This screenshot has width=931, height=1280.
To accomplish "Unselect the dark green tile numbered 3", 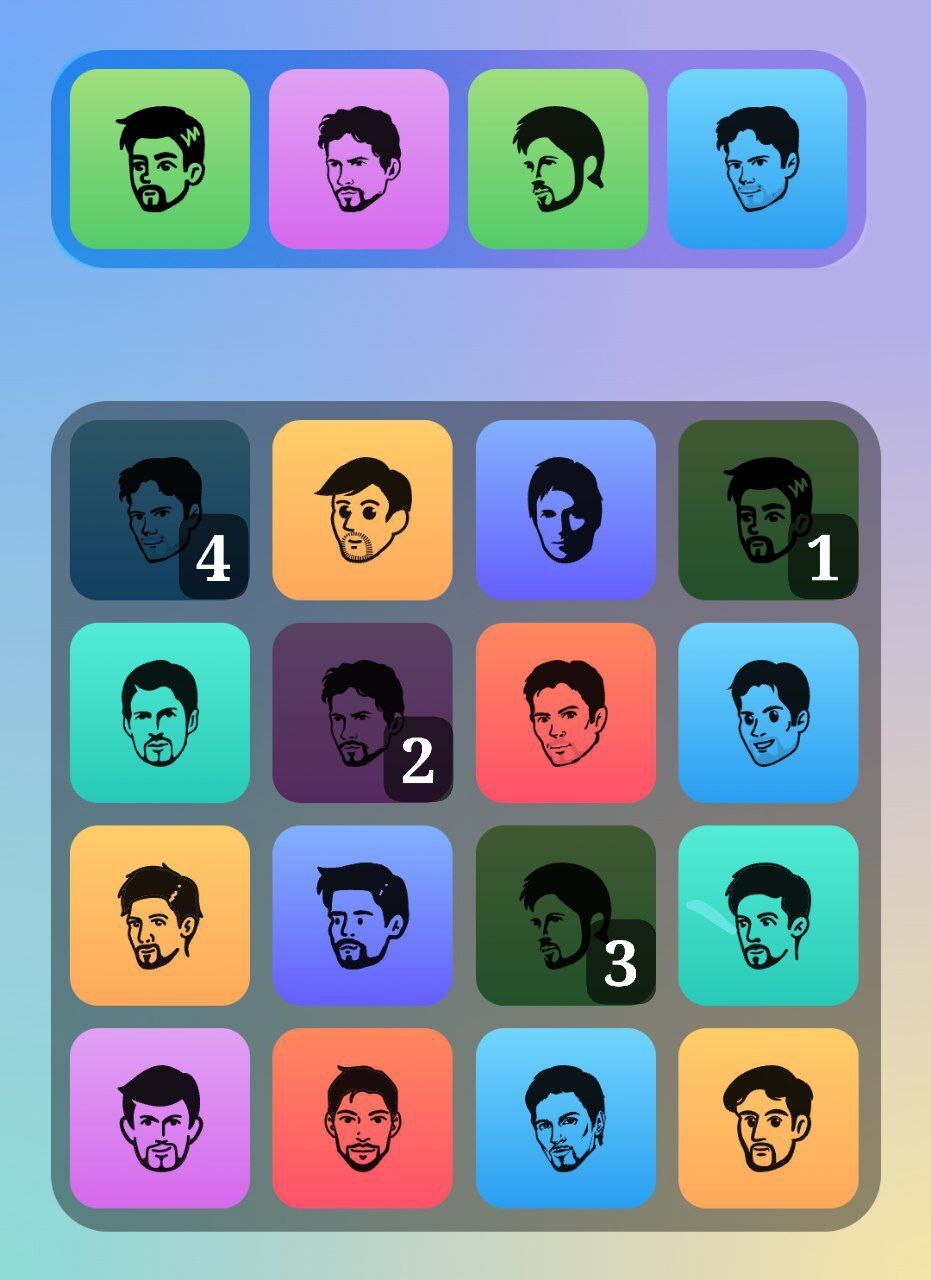I will (565, 915).
